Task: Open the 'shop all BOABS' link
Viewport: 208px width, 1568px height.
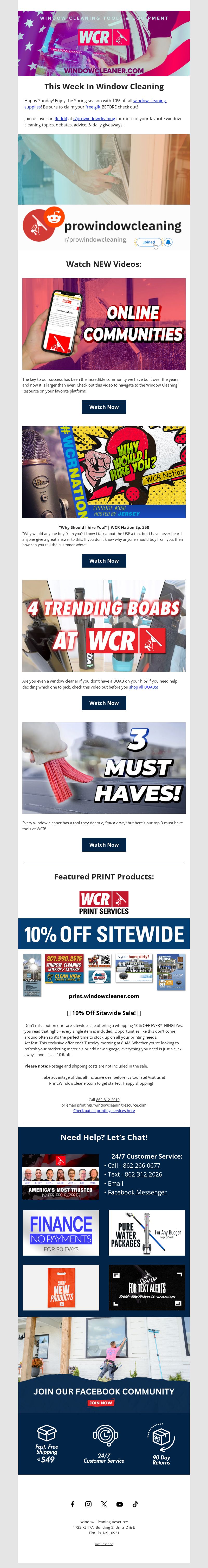Action: 144,687
